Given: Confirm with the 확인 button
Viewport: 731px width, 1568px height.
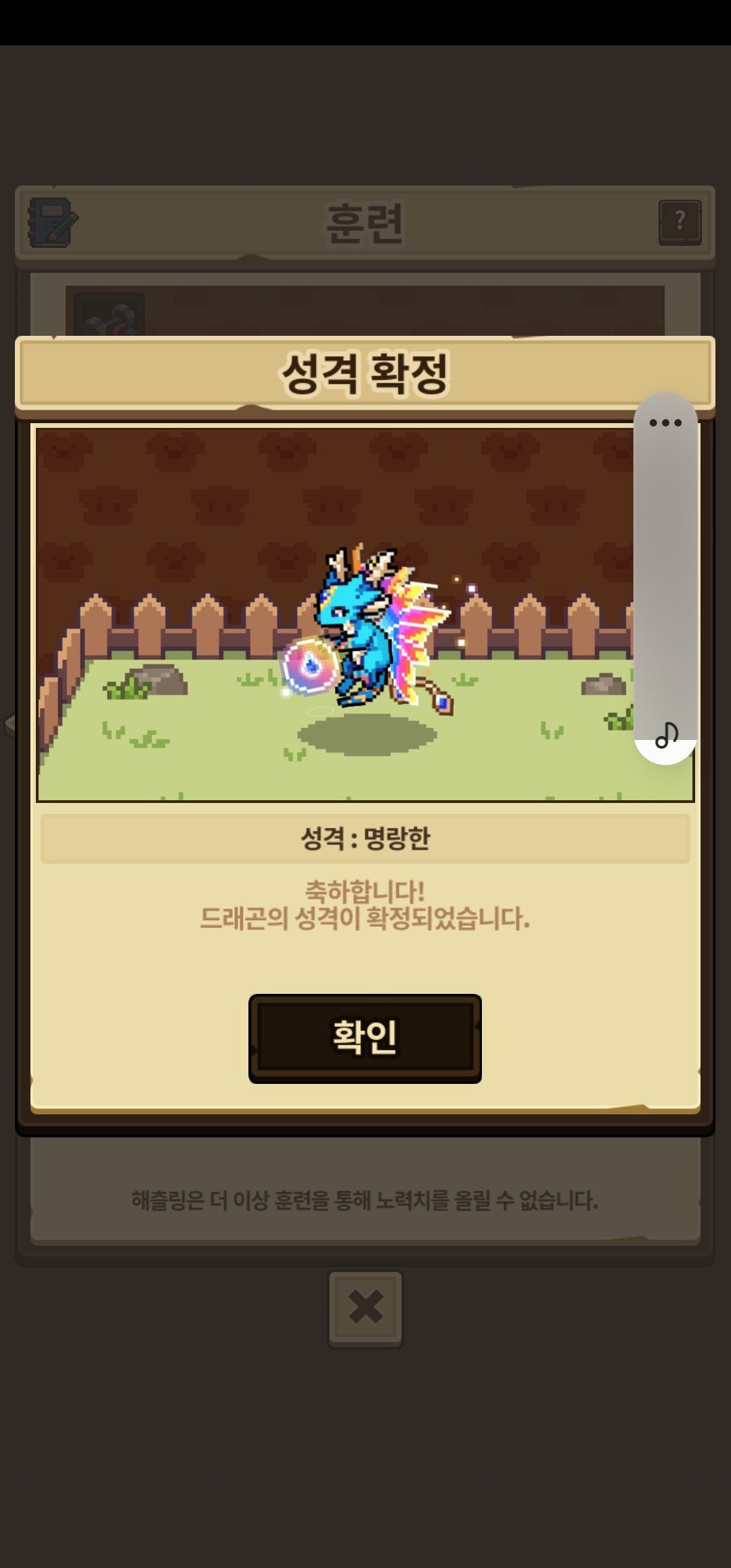Looking at the screenshot, I should pyautogui.click(x=365, y=1038).
